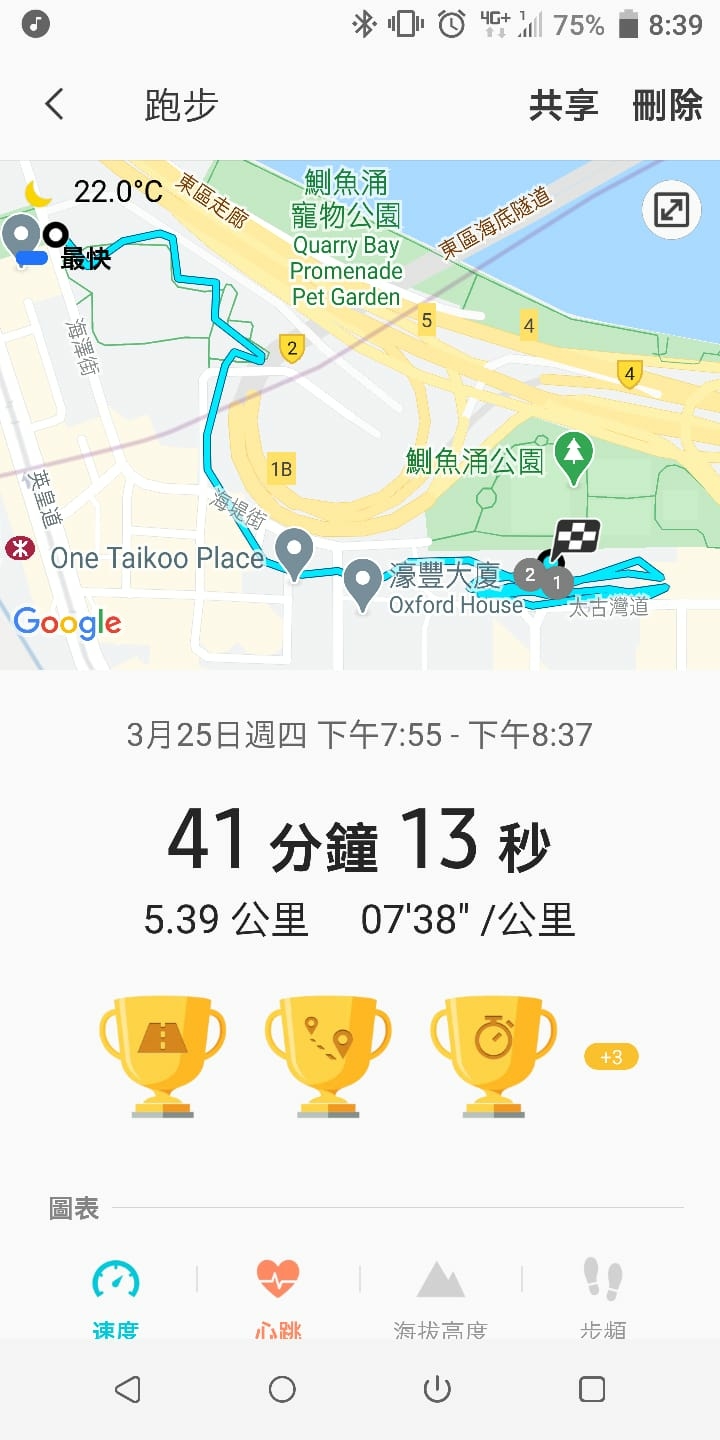The width and height of the screenshot is (720, 1440).
Task: Show the +3 additional achievements
Action: [x=611, y=1057]
